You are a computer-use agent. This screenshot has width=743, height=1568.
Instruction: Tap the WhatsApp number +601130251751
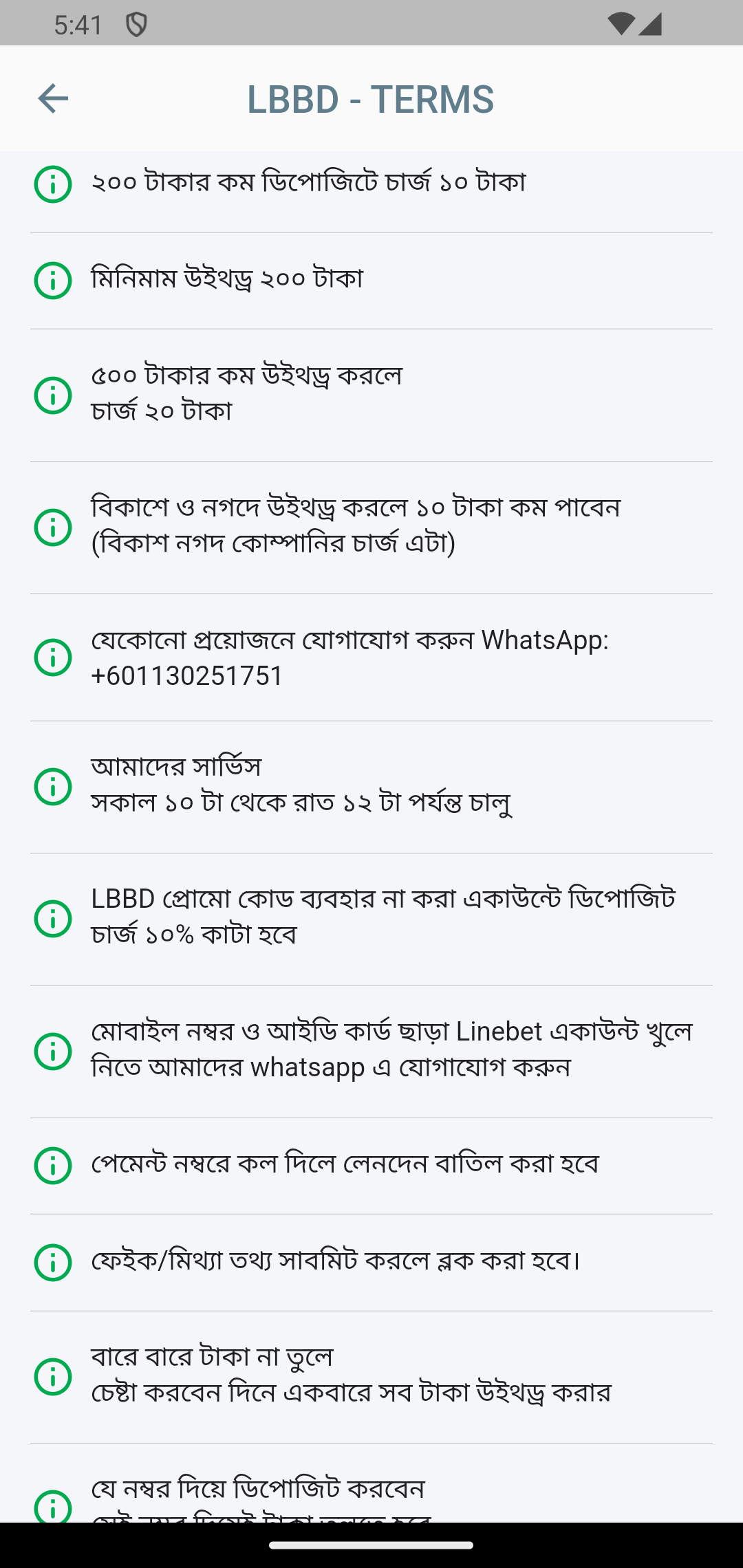pos(187,676)
